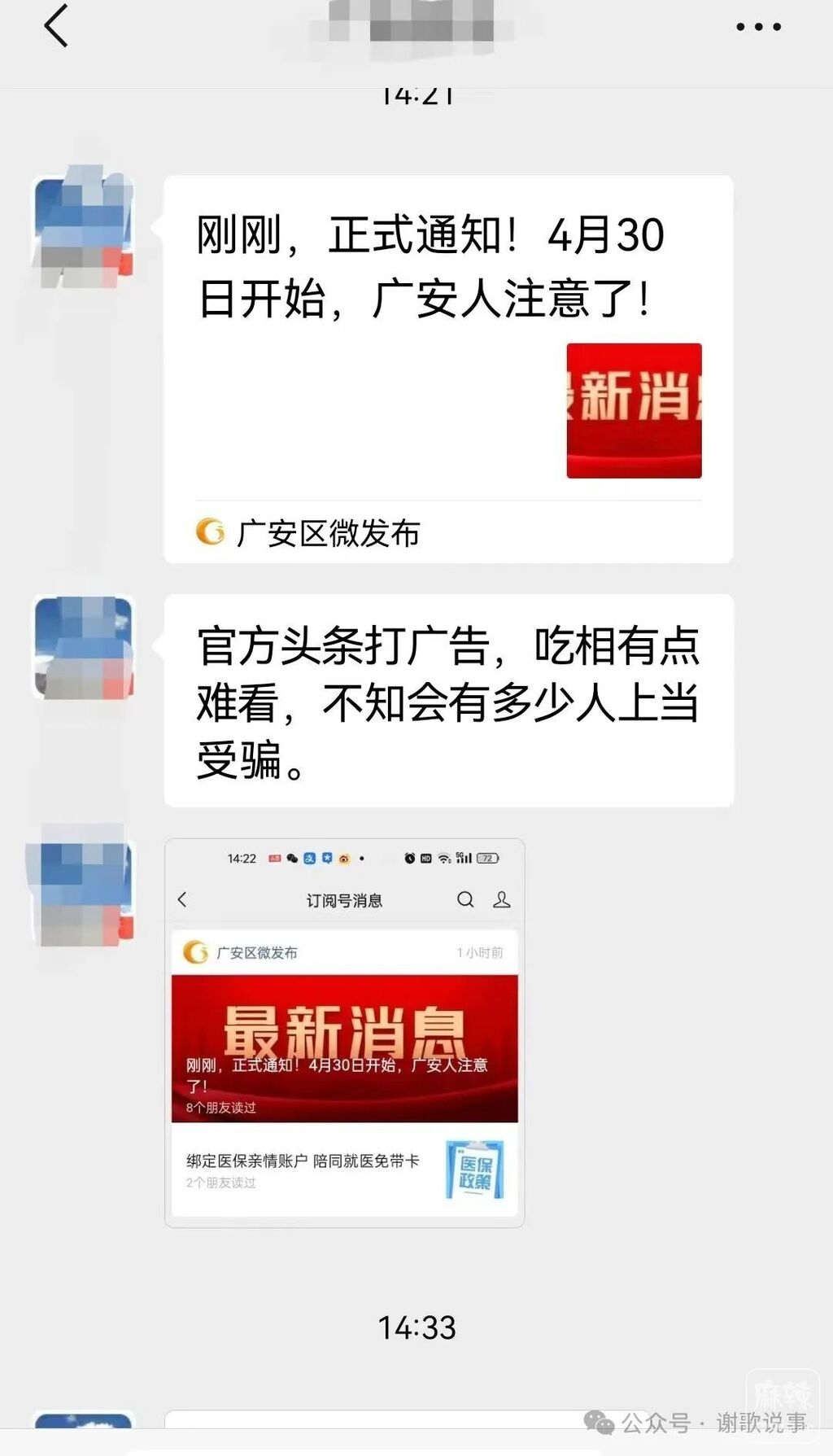Open the shared 广安区微发布 article card

447,368
